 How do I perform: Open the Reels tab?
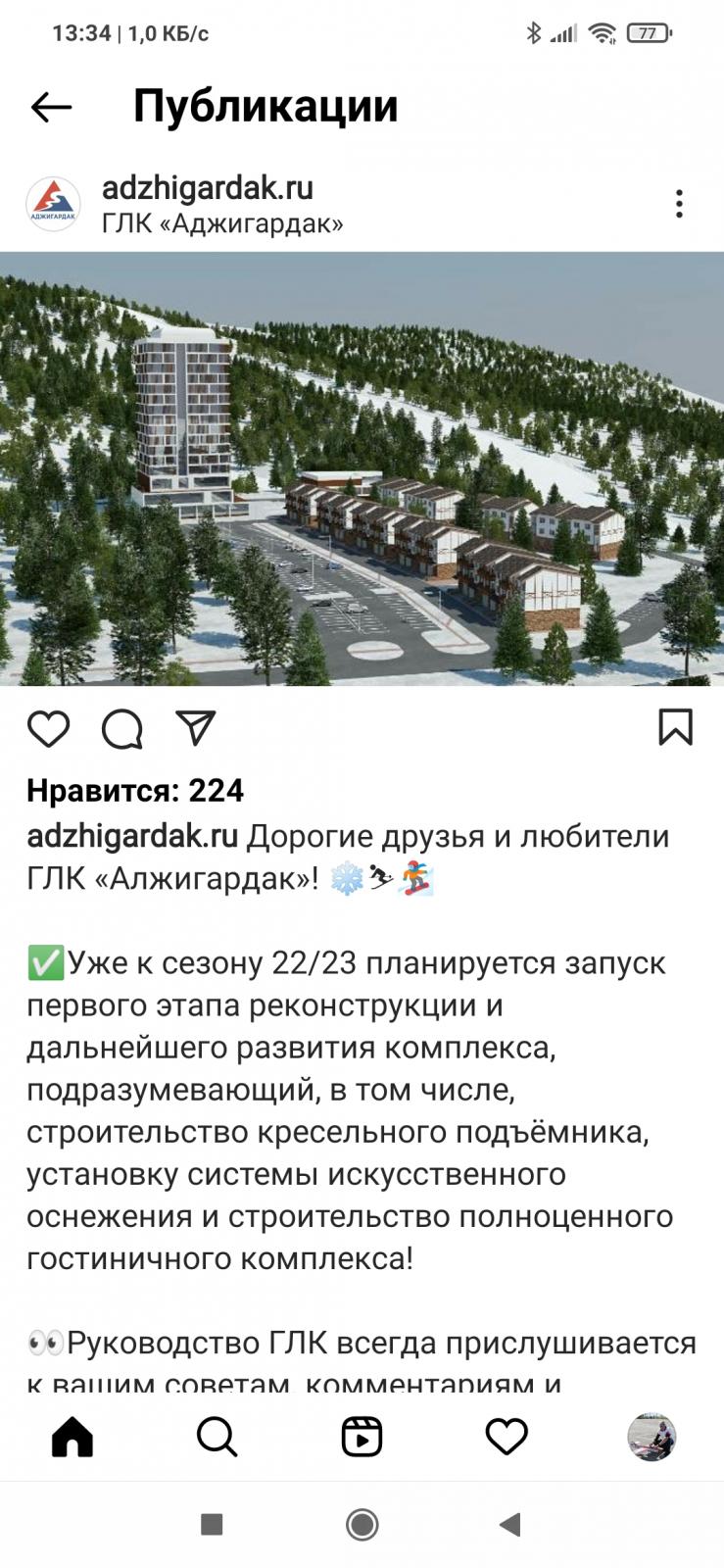point(362,1438)
